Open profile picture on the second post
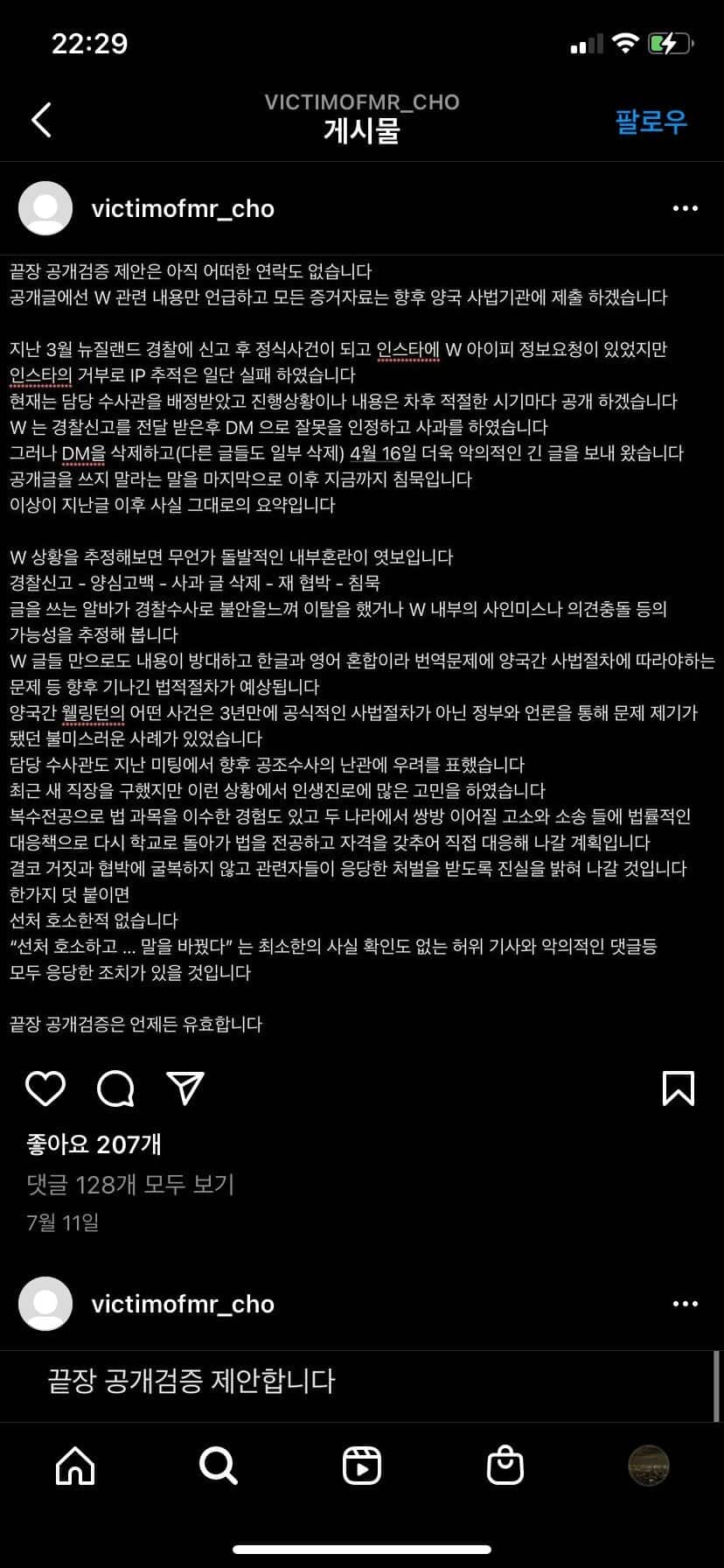The image size is (724, 1568). (x=45, y=1304)
